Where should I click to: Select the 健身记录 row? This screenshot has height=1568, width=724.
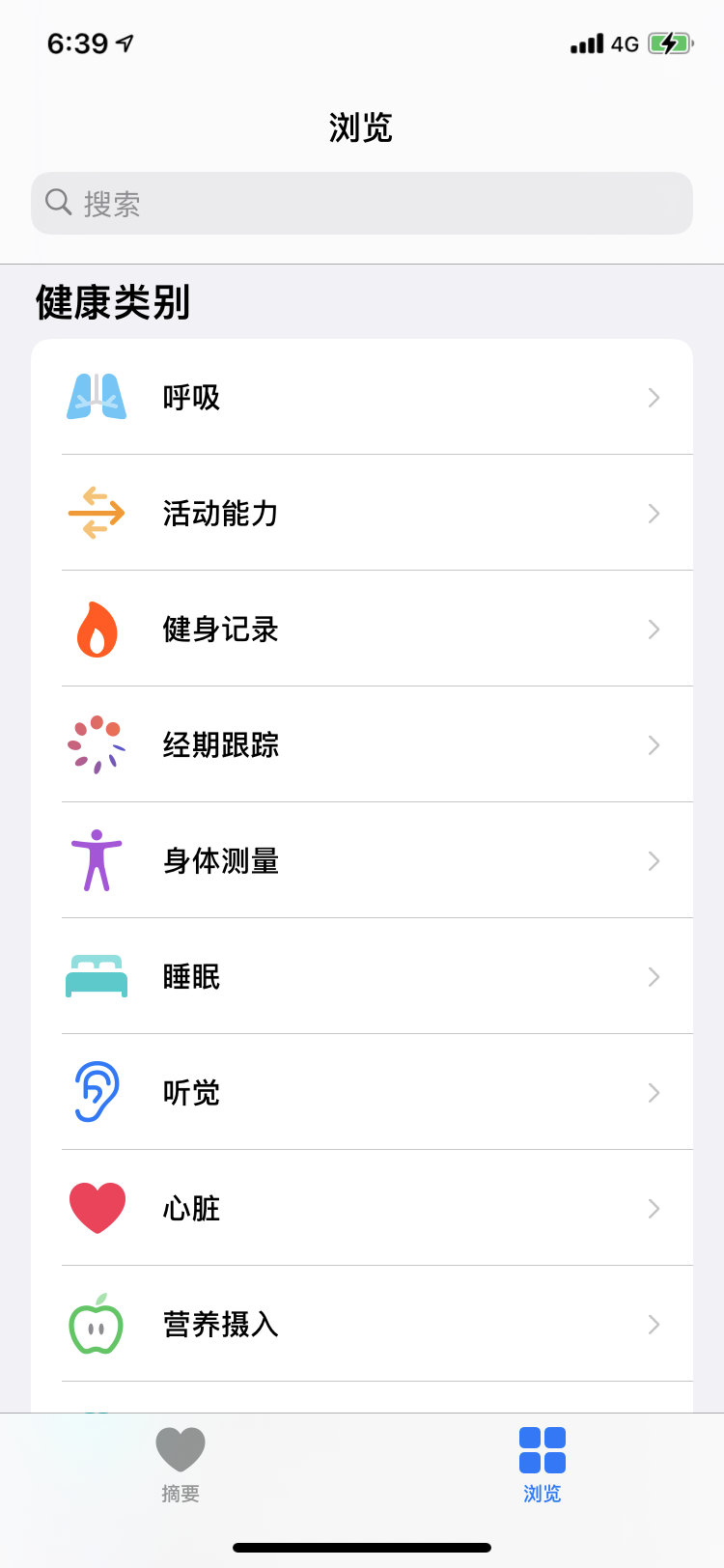(362, 629)
